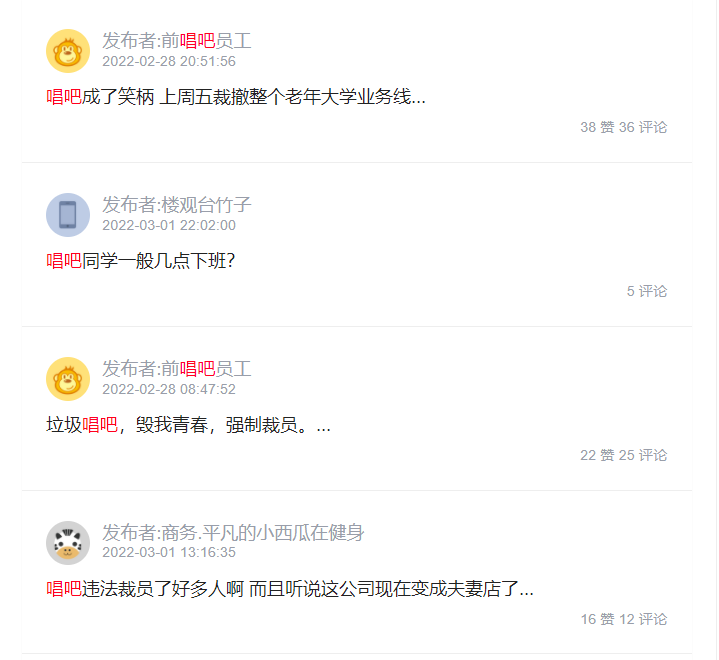Tap the avatar of 商务.平凡的小西瓜在健身
Viewport: 719px width, 660px height.
click(x=68, y=543)
